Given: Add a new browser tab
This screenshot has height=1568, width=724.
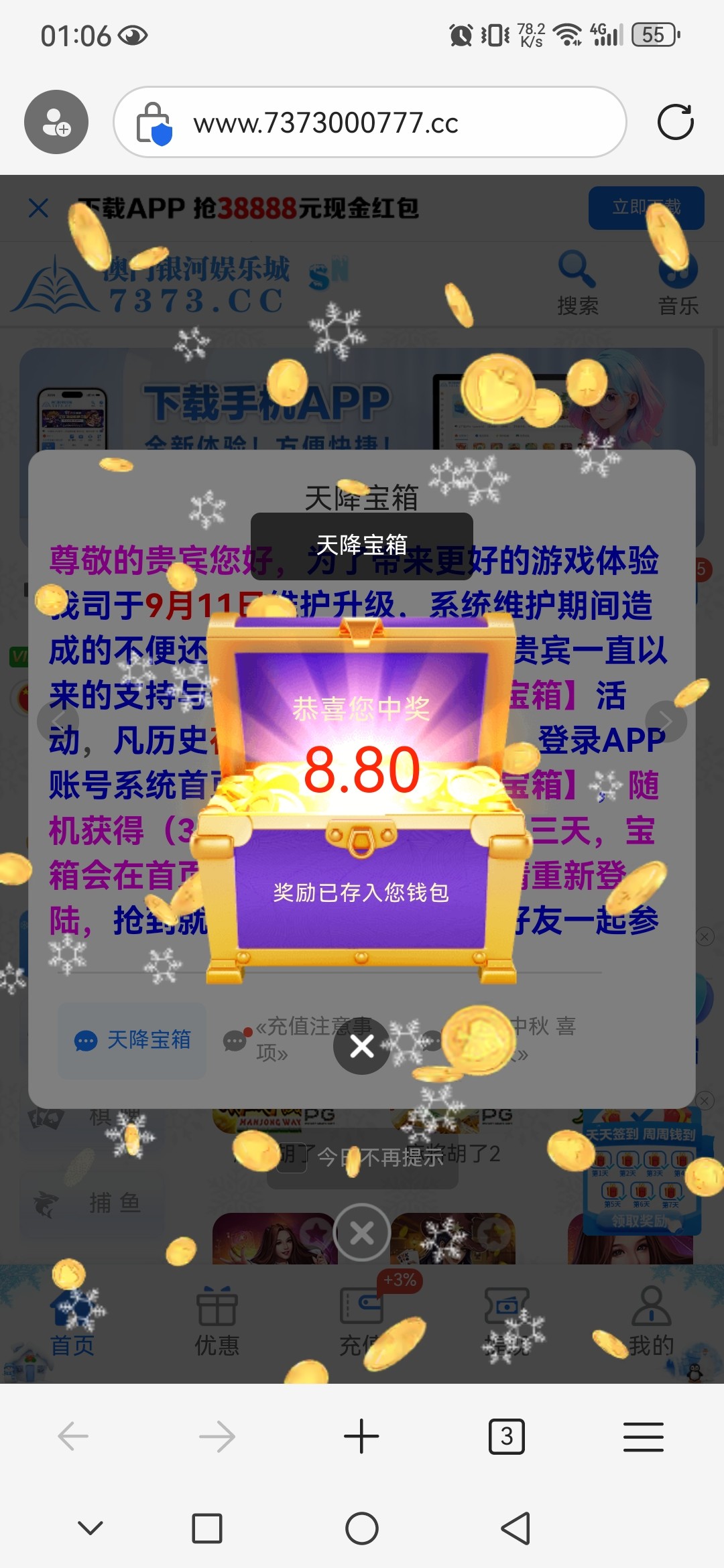Looking at the screenshot, I should (361, 1436).
